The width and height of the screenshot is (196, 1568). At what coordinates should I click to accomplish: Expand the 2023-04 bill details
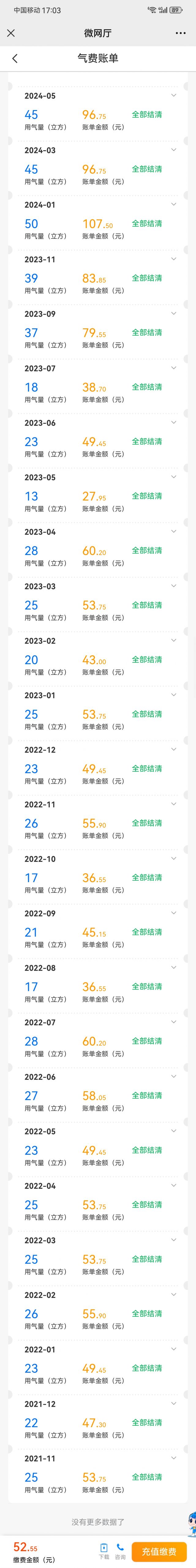tap(173, 531)
